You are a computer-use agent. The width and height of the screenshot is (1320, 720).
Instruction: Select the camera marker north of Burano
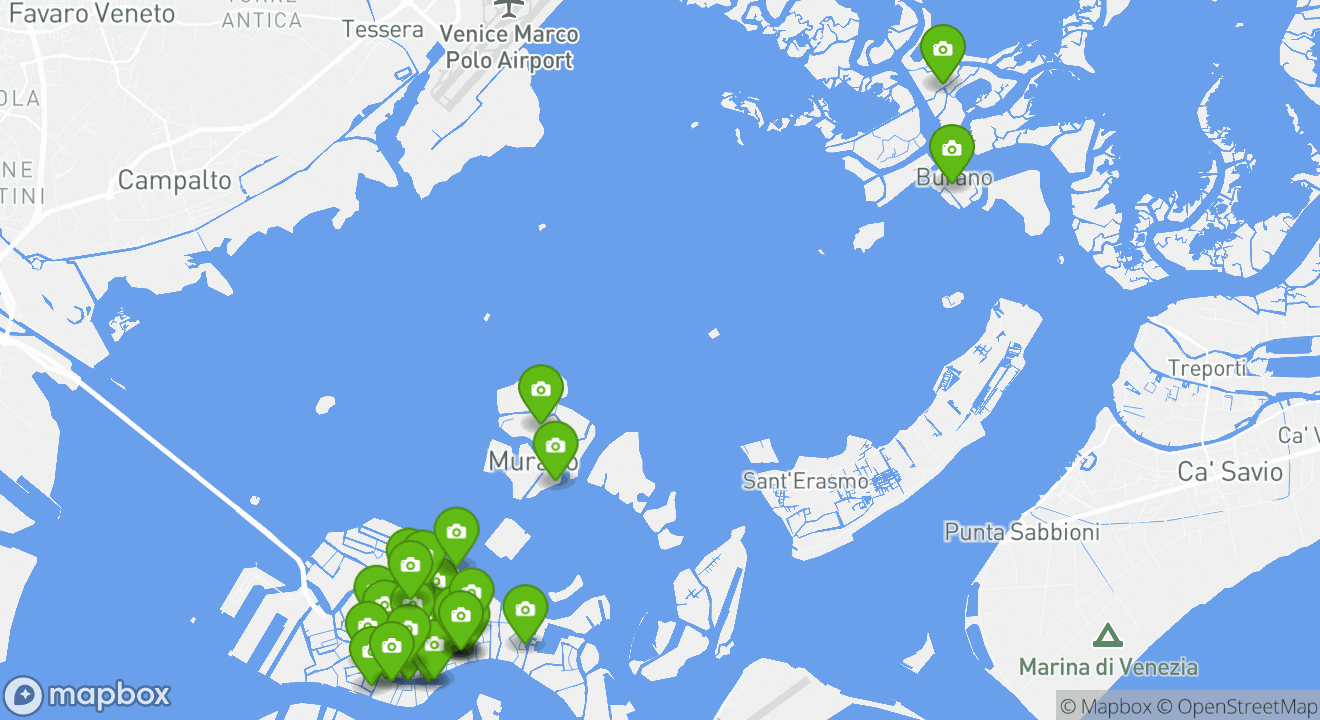[942, 50]
